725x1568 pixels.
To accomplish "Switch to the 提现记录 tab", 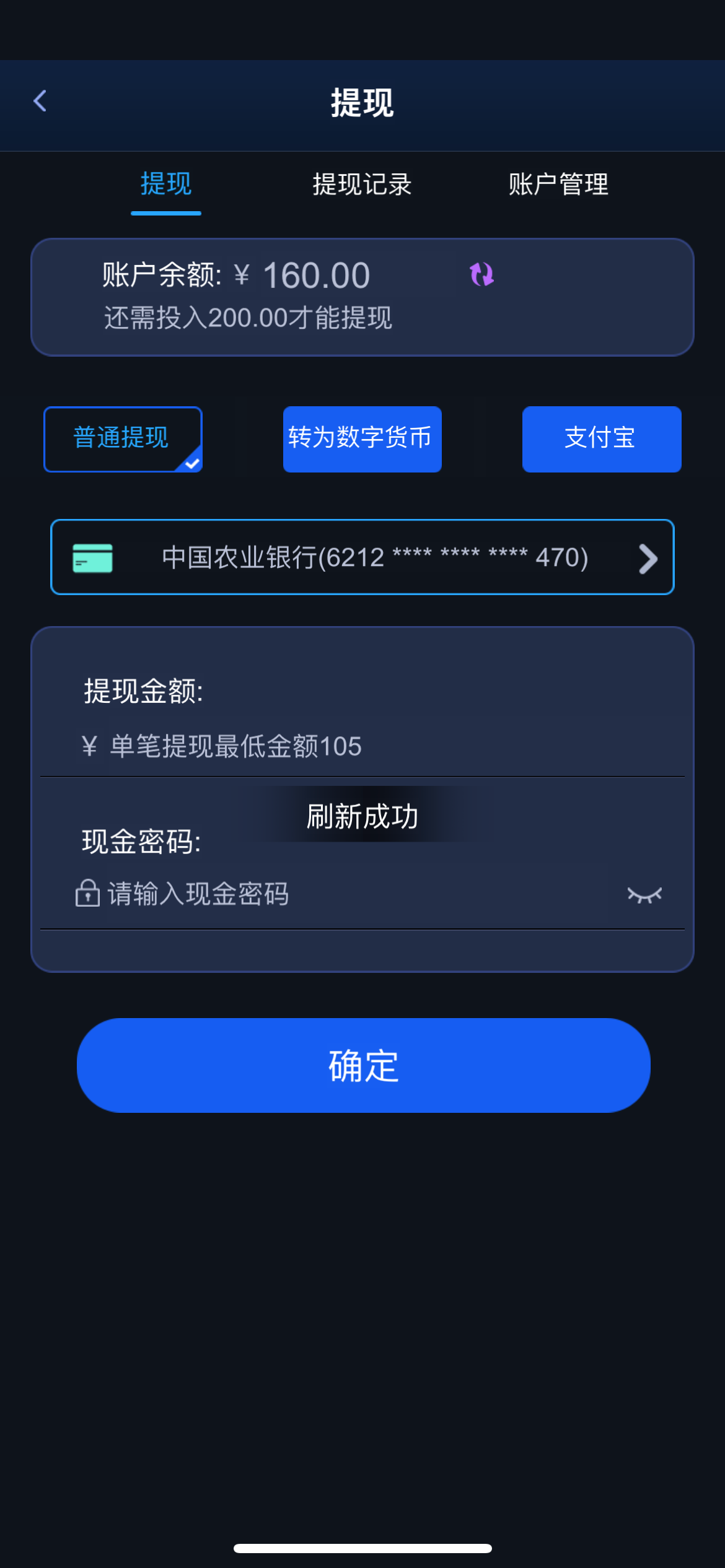I will [x=362, y=185].
